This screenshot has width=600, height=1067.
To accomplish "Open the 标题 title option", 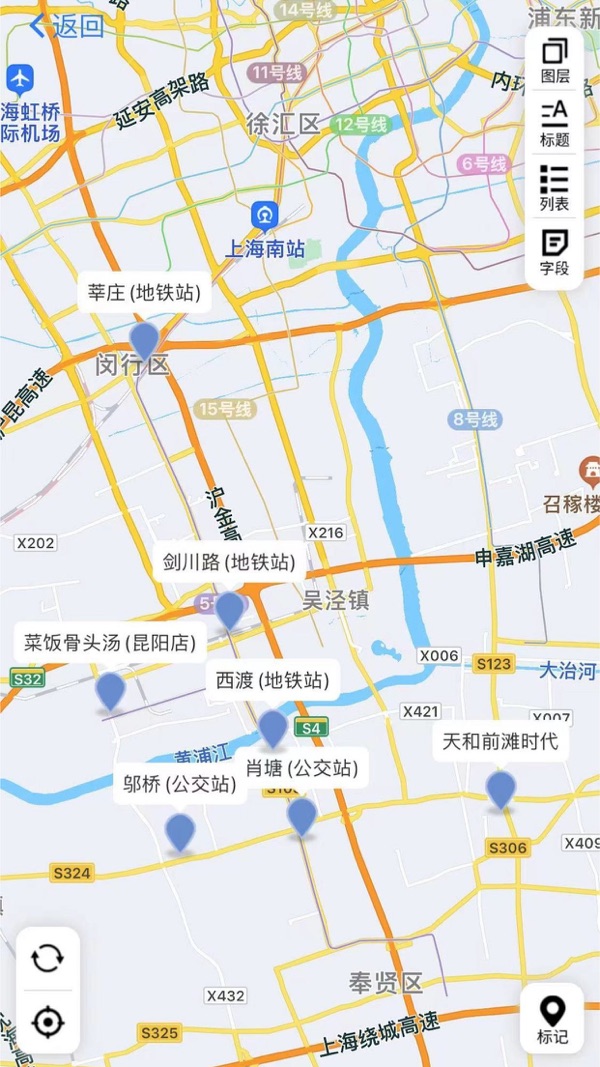I will tap(555, 124).
